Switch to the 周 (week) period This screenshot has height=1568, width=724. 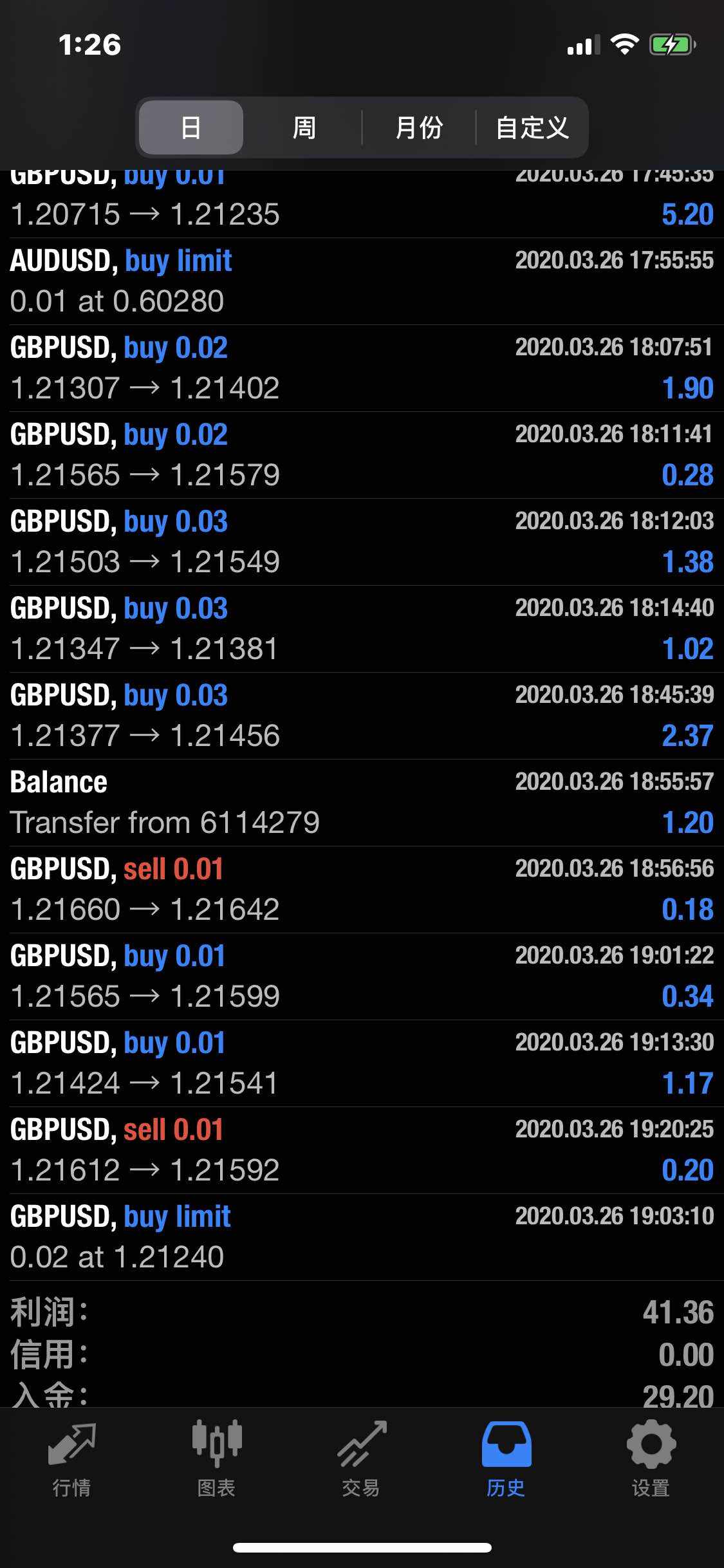point(304,127)
